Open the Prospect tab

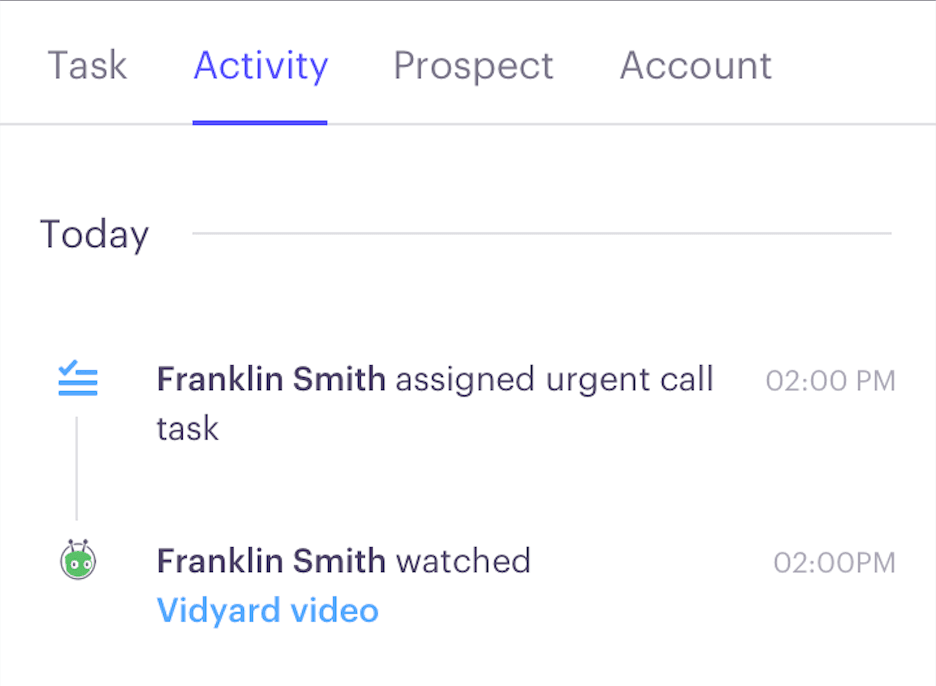pyautogui.click(x=473, y=66)
